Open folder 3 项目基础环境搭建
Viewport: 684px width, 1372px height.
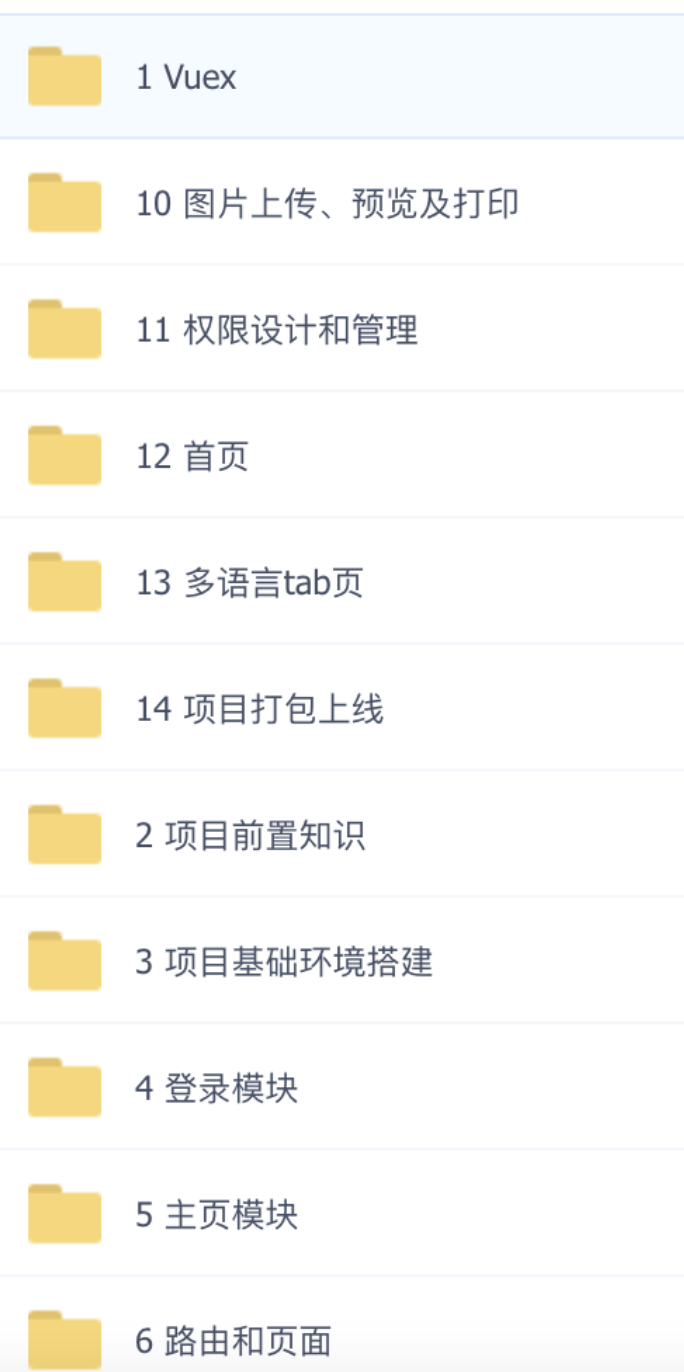(x=342, y=961)
